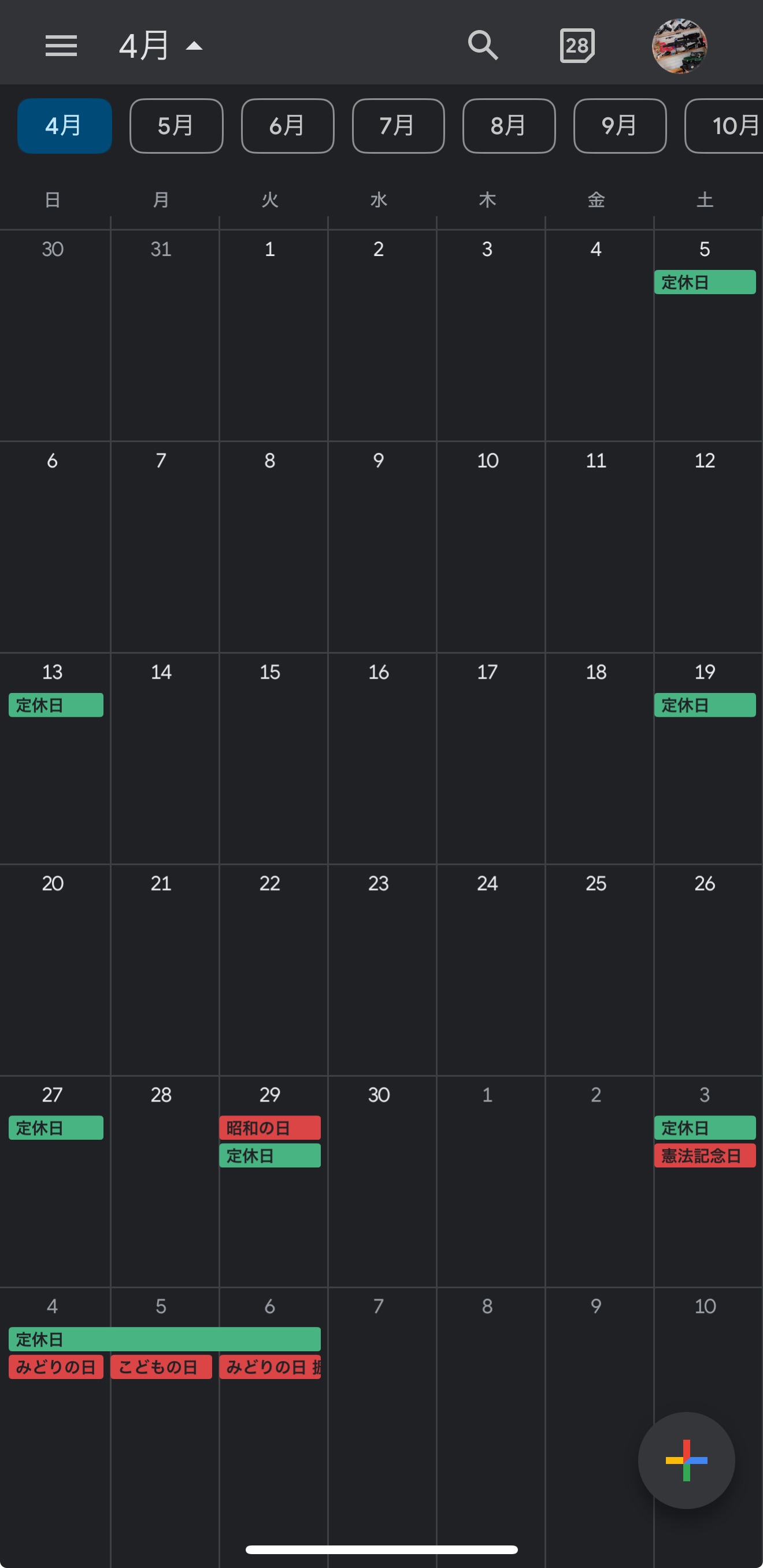
Task: Go to the 9月 chip
Action: pos(619,126)
